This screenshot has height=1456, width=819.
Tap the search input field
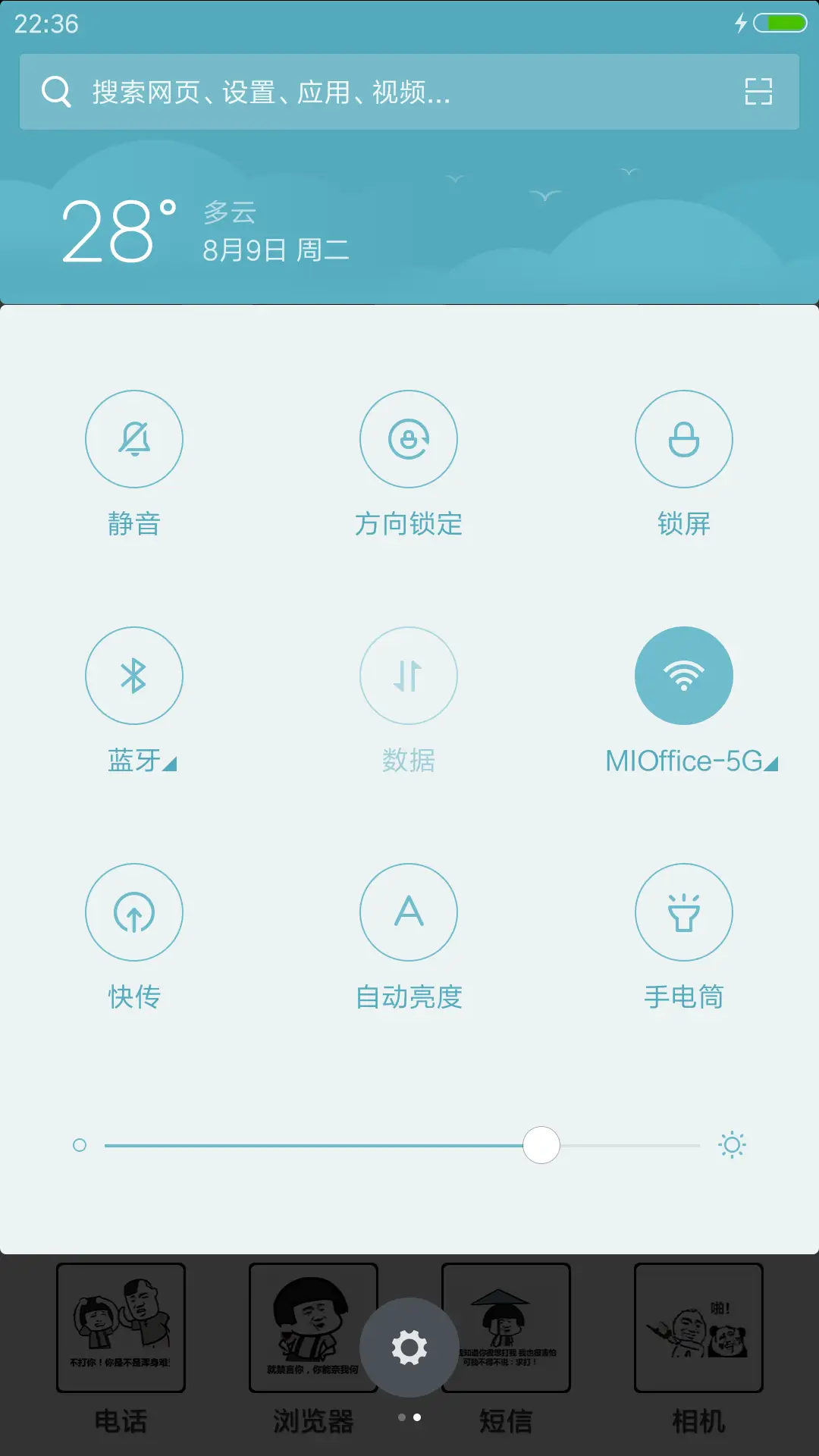pos(303,93)
